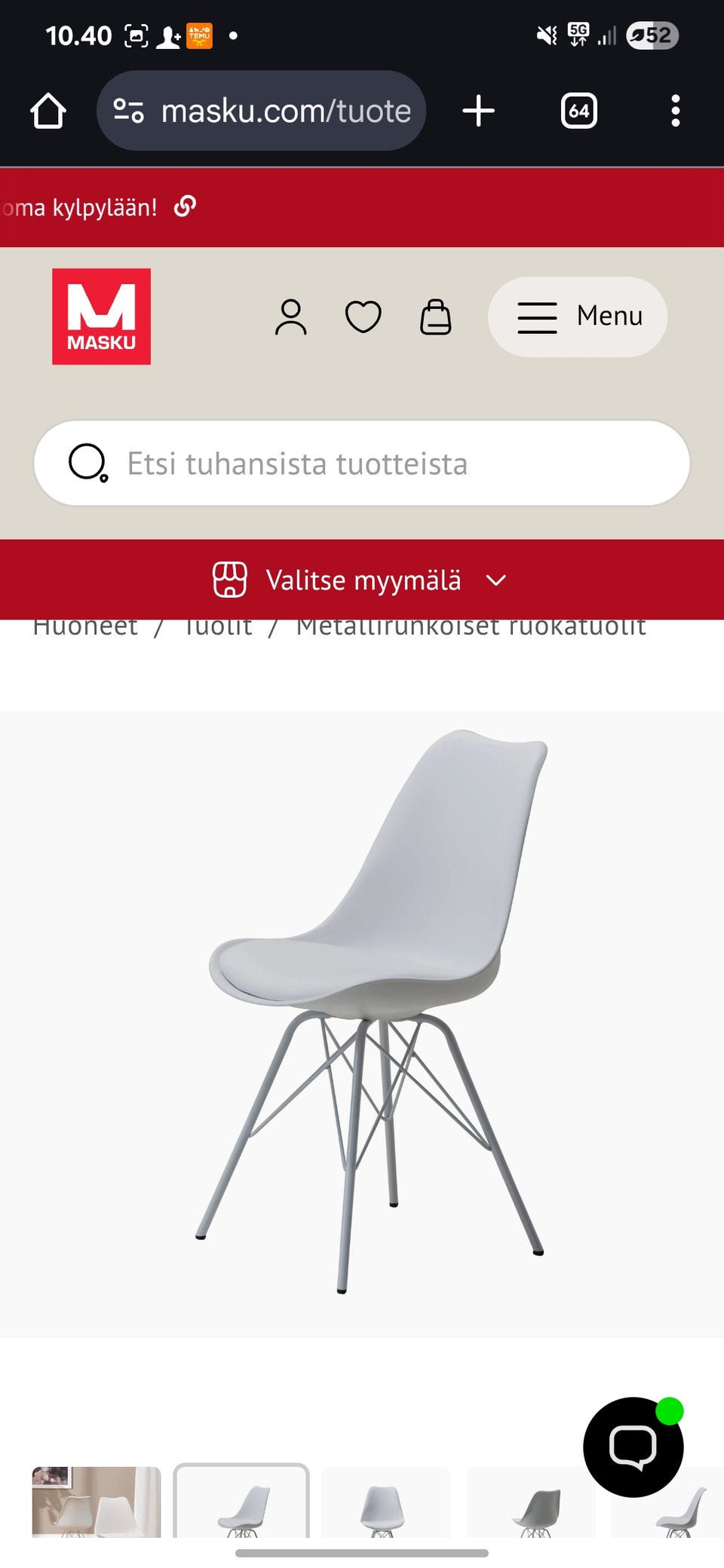Tap the Masku logo
The width and height of the screenshot is (724, 1568).
tap(101, 317)
